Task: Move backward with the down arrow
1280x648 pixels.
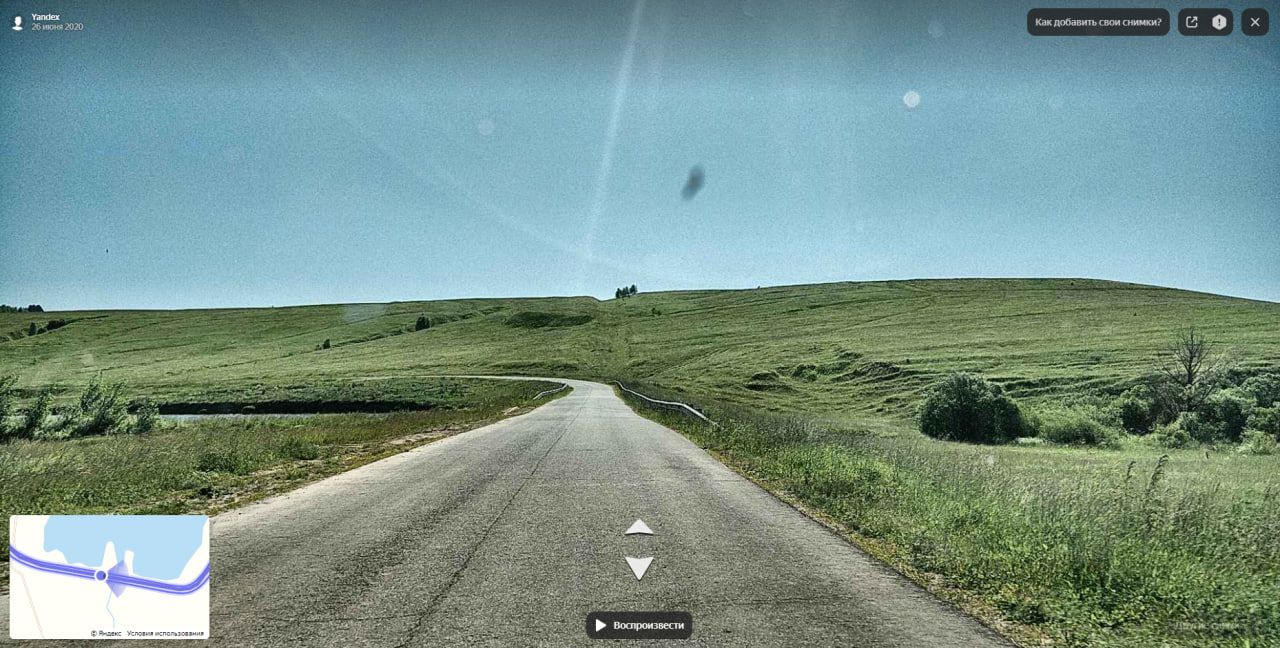Action: (x=639, y=568)
